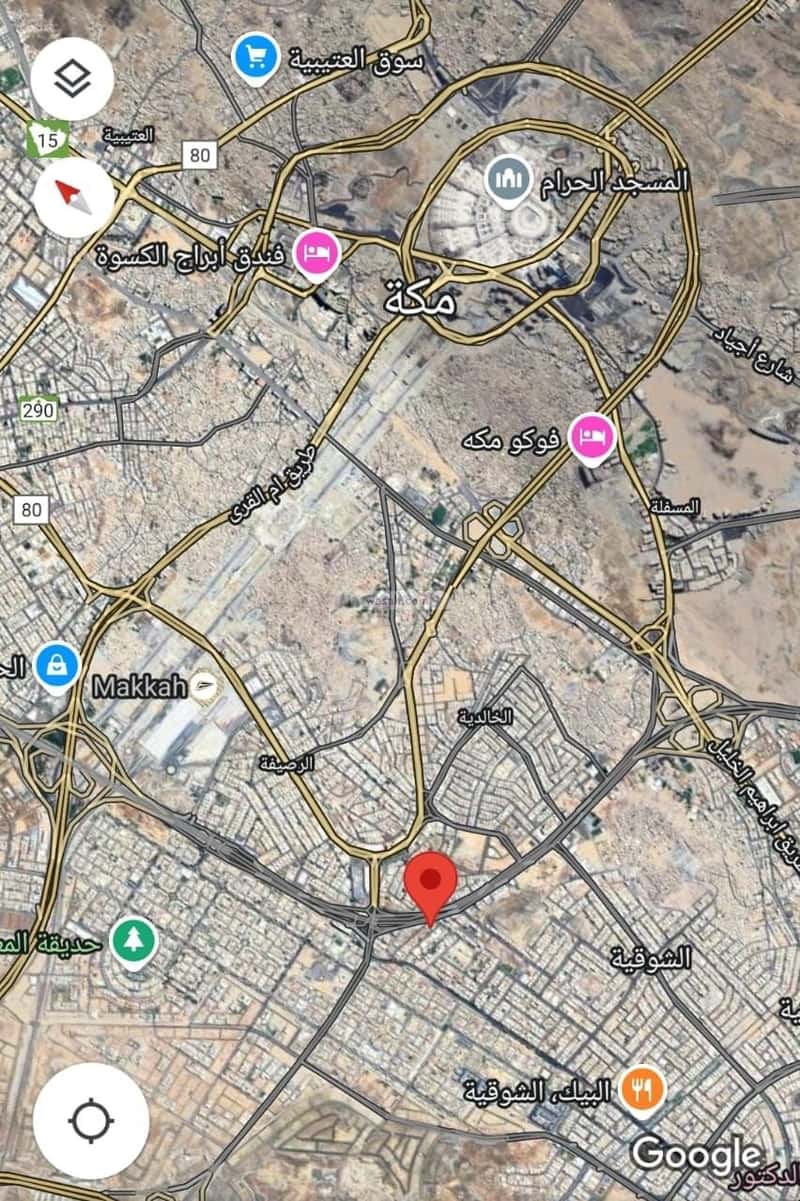Open the green park marker
Viewport: 800px width, 1201px height.
point(132,942)
